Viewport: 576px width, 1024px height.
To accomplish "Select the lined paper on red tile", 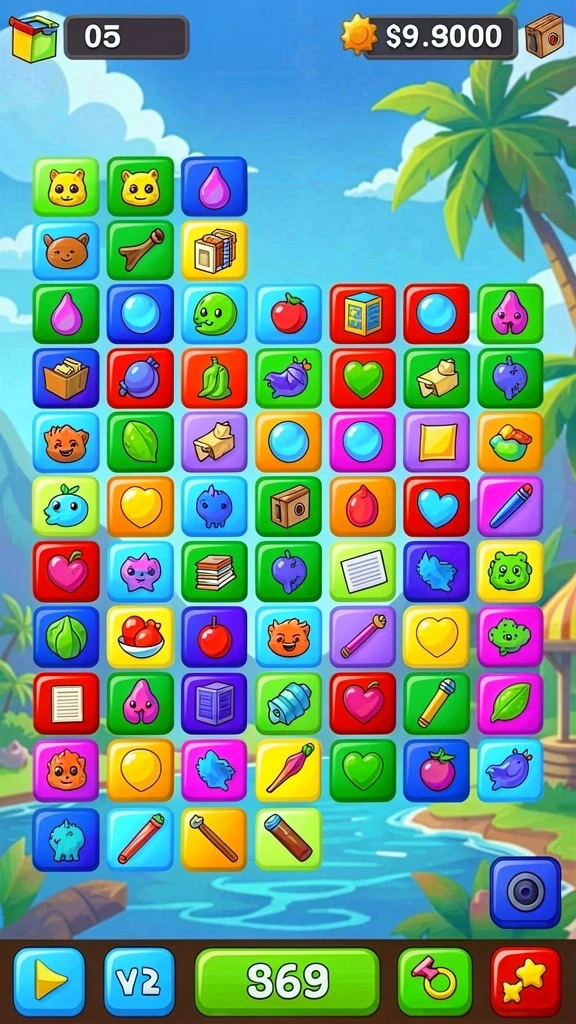I will (66, 703).
